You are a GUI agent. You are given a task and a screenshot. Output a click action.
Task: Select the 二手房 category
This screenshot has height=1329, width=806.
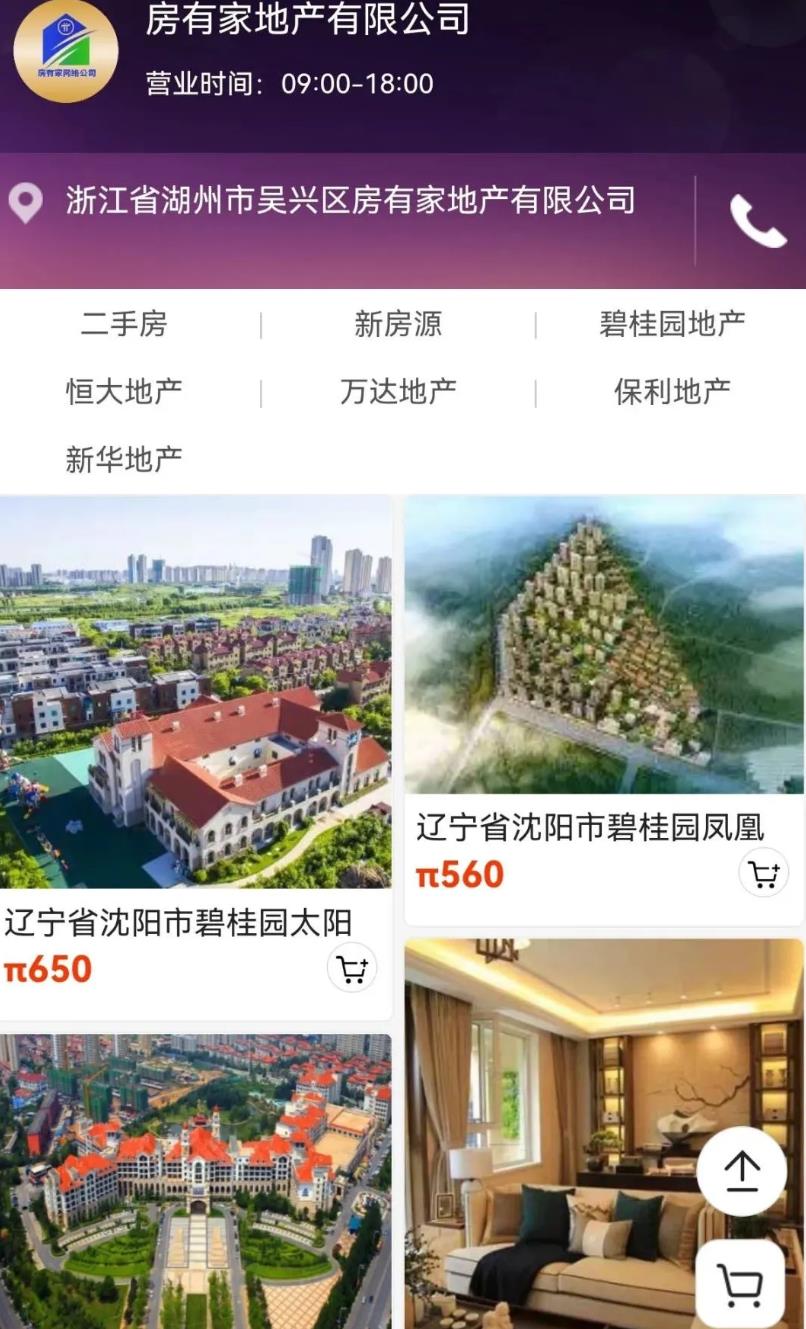click(x=124, y=324)
